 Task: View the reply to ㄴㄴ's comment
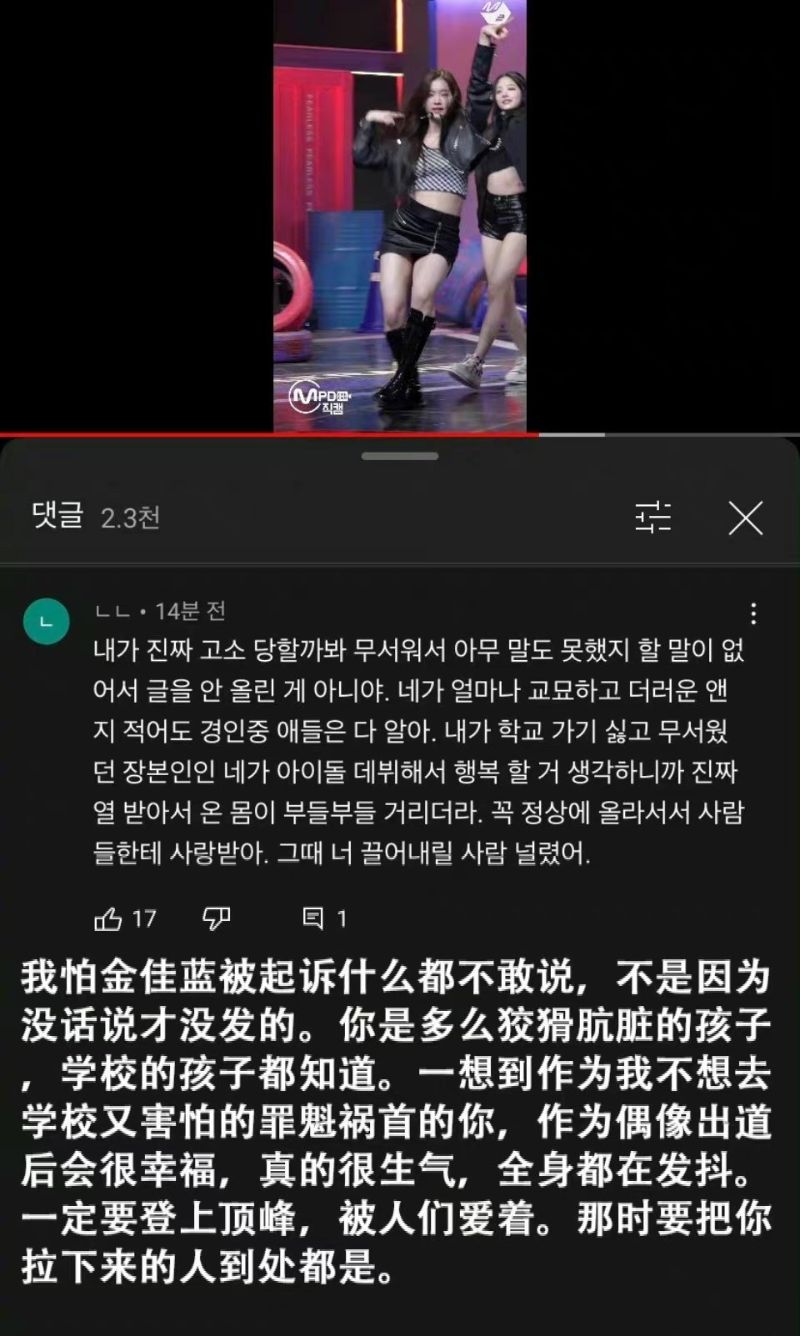coord(323,918)
